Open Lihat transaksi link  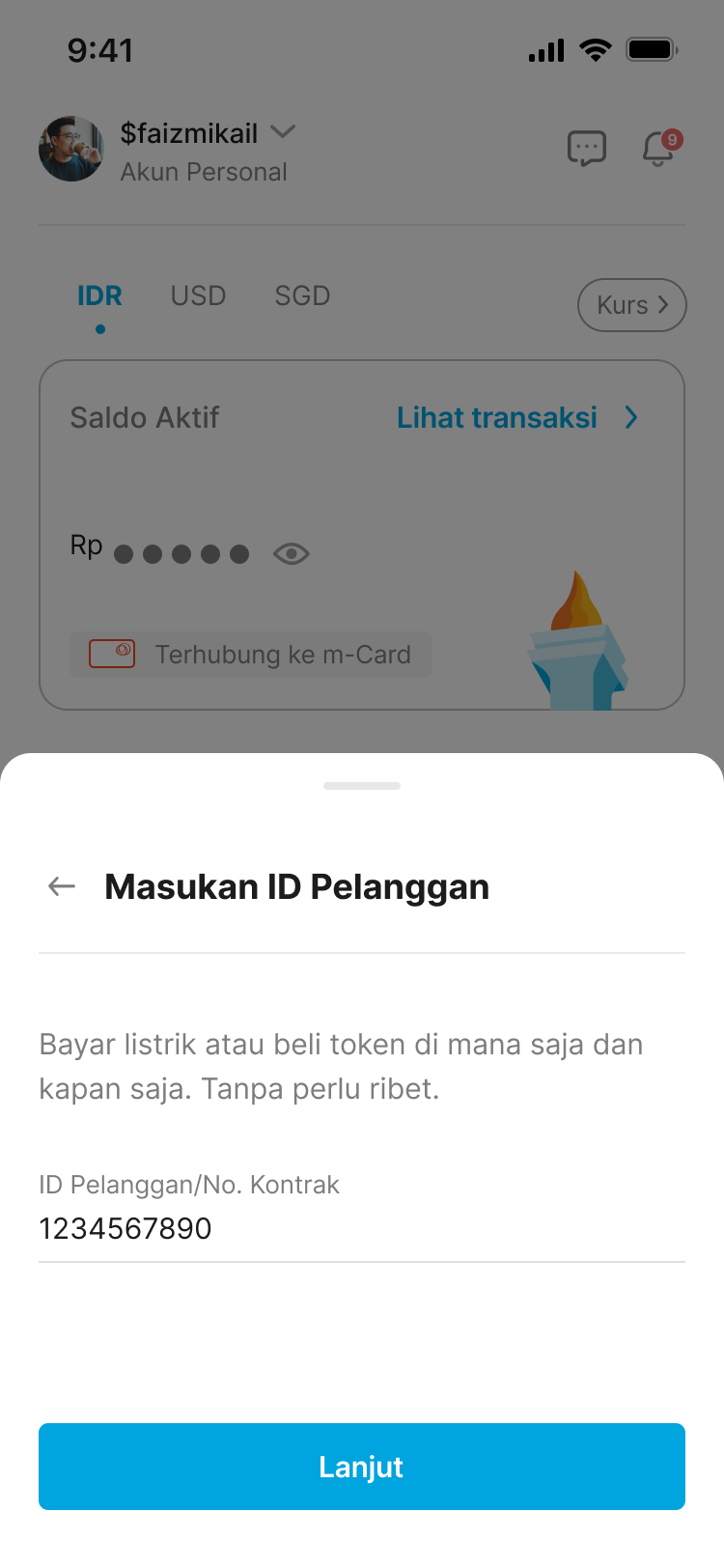[x=497, y=417]
